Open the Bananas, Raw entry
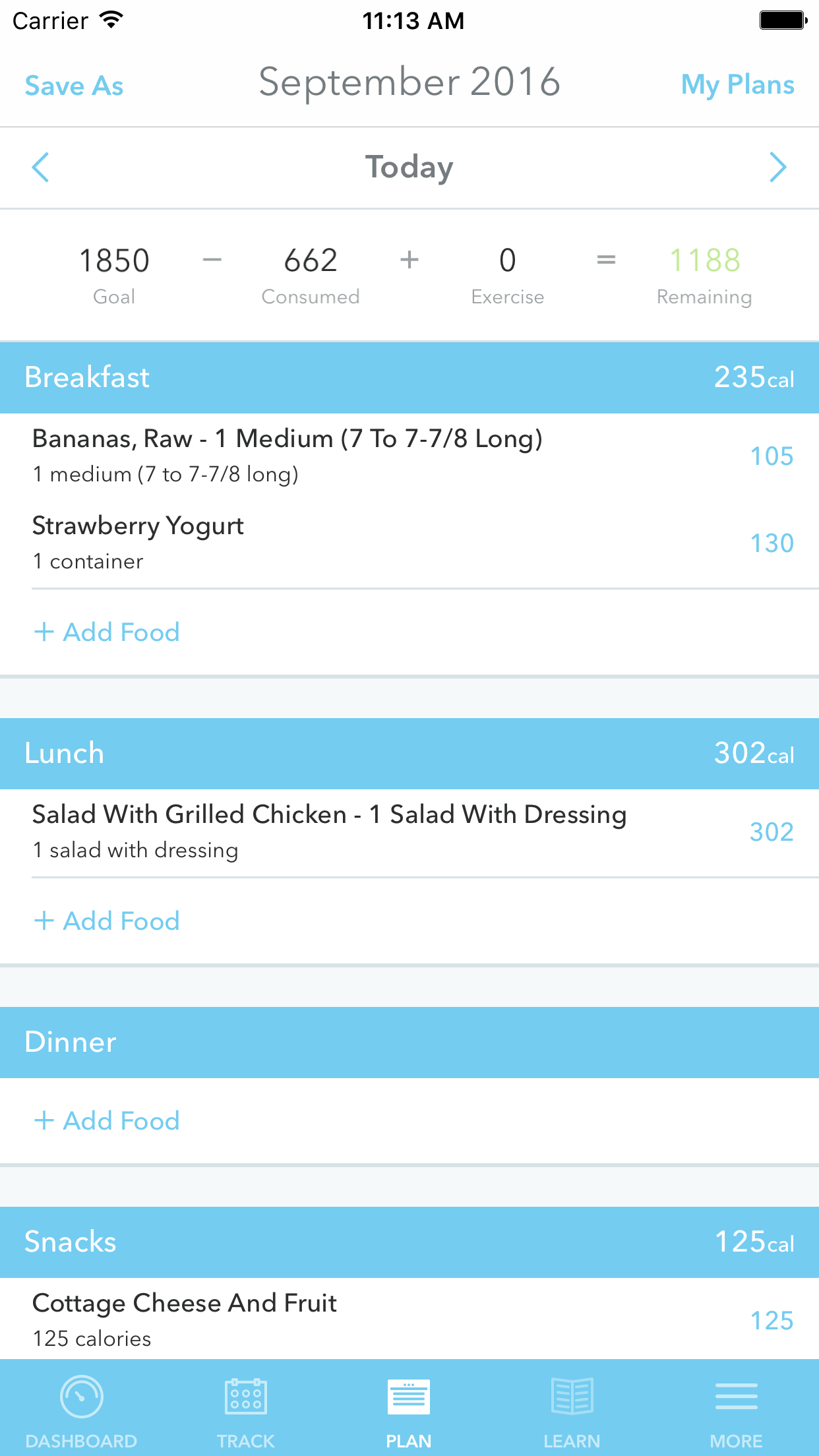Image resolution: width=819 pixels, height=1456 pixels. click(x=409, y=456)
